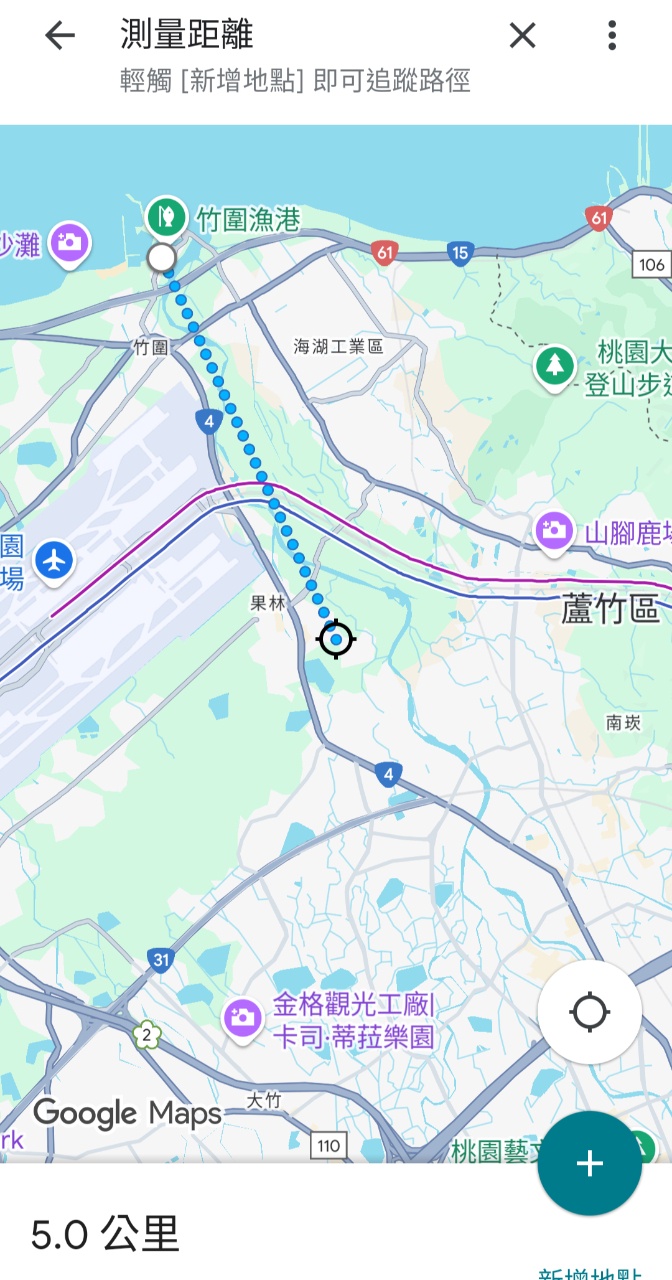Tap the 山腳鹿場 map marker

pyautogui.click(x=554, y=530)
